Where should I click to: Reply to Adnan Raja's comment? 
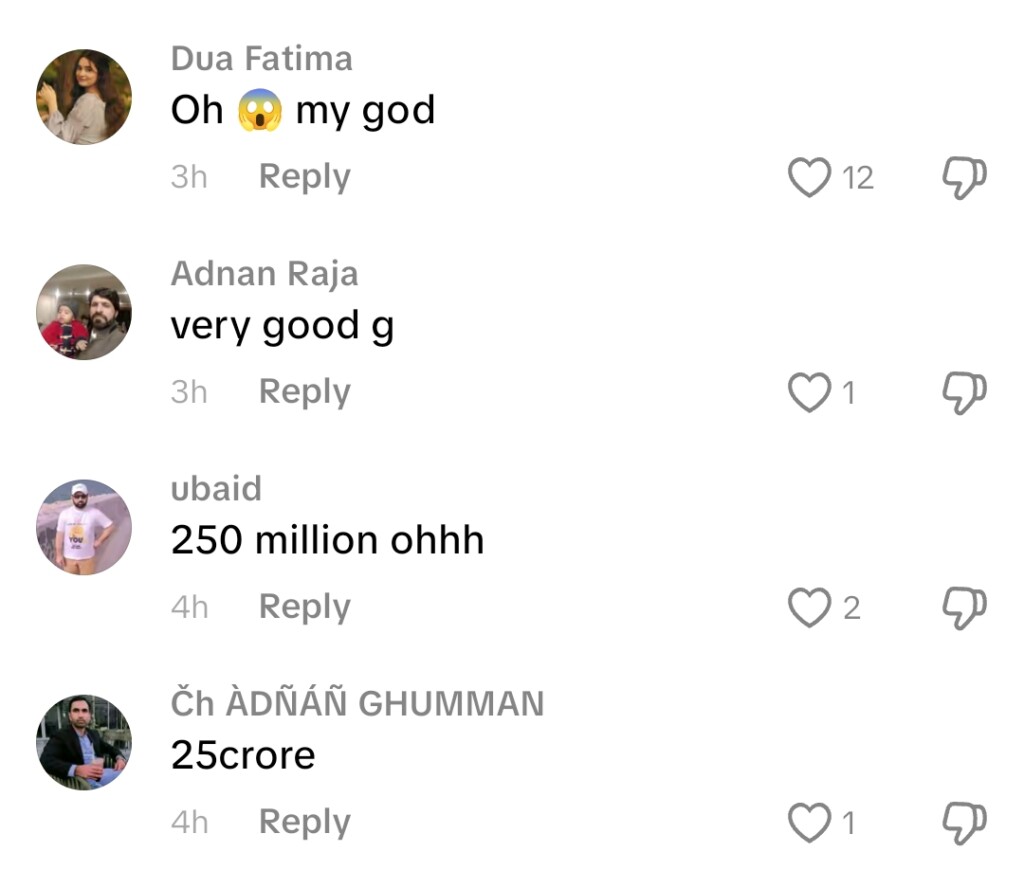[x=304, y=392]
